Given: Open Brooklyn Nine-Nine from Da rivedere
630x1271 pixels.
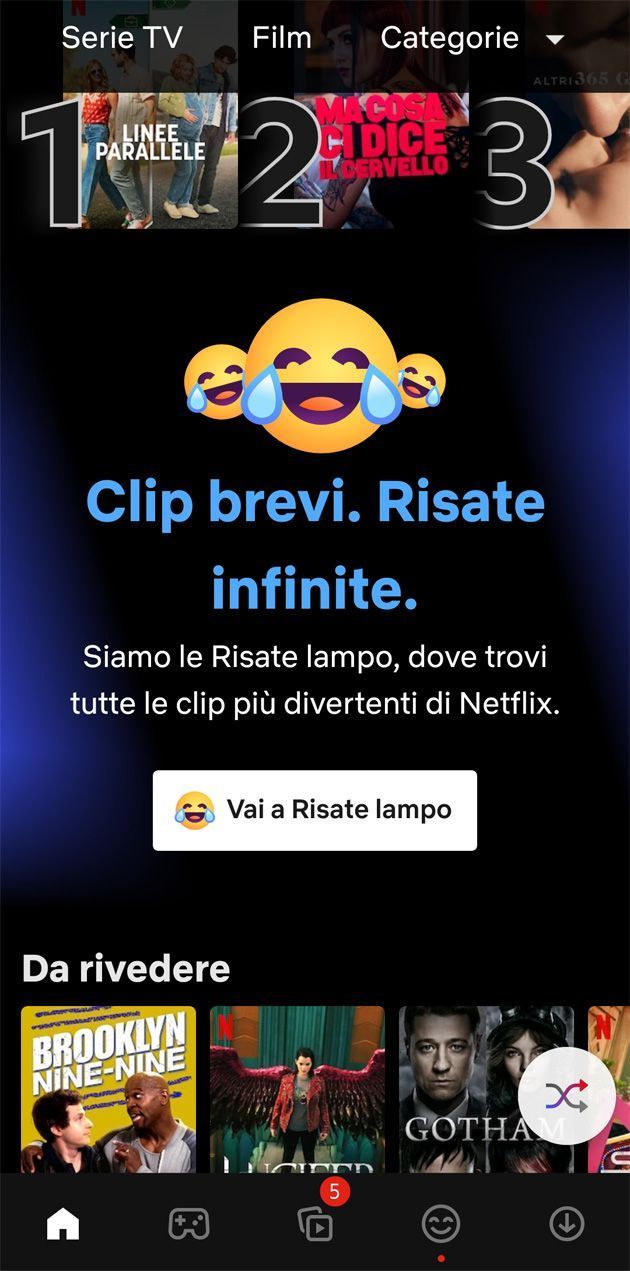Looking at the screenshot, I should (x=108, y=1088).
